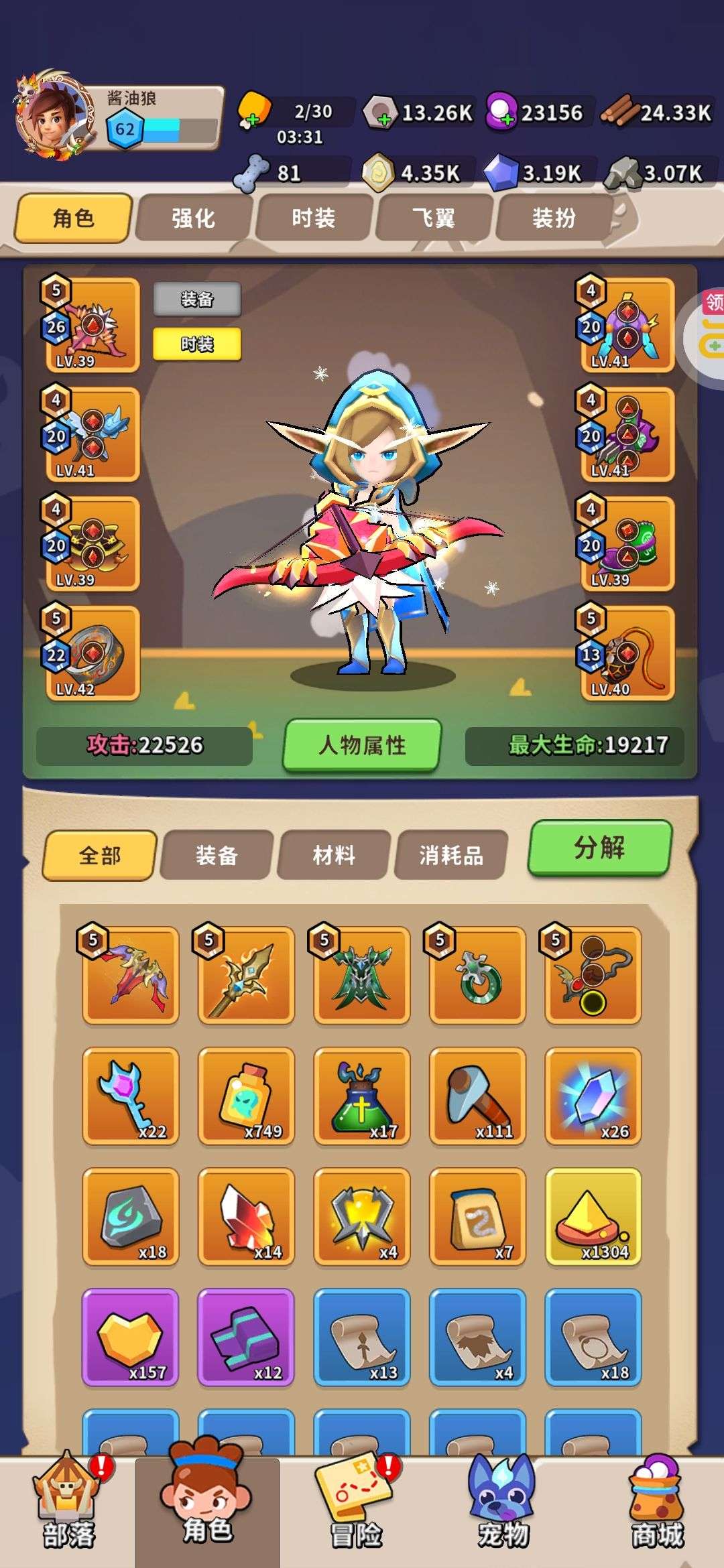Filter inventory by 装备
Image resolution: width=724 pixels, height=1568 pixels.
217,855
